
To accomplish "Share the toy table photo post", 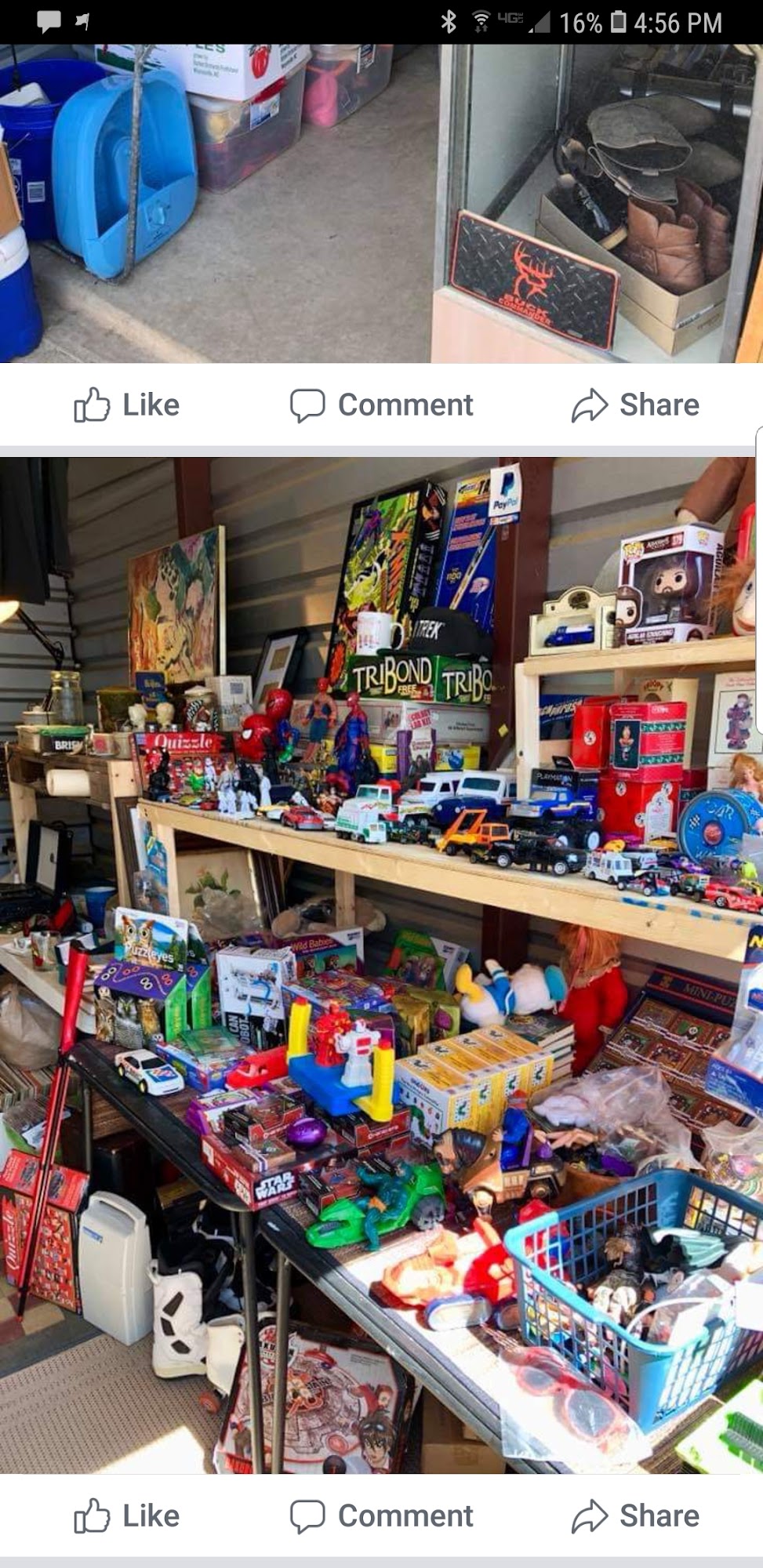I will [x=635, y=1515].
